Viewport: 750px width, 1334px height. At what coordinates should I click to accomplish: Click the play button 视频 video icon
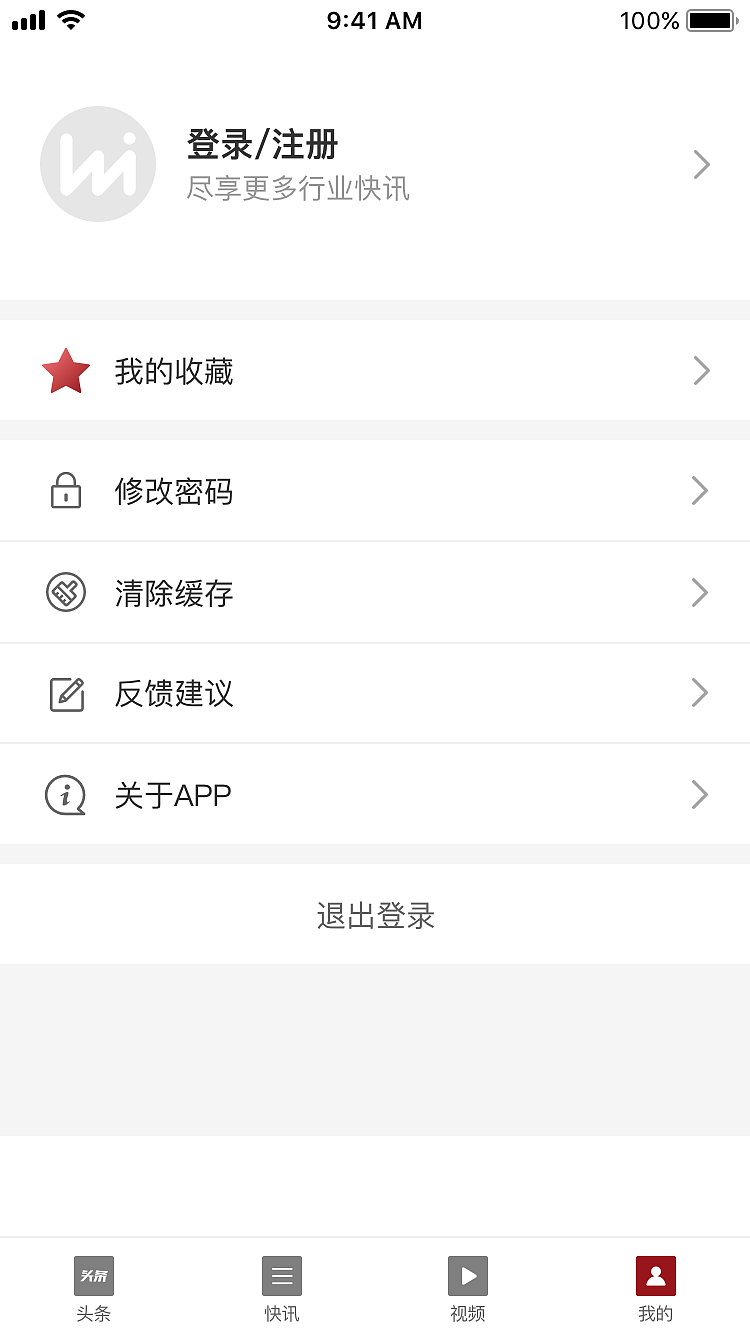[x=467, y=1275]
